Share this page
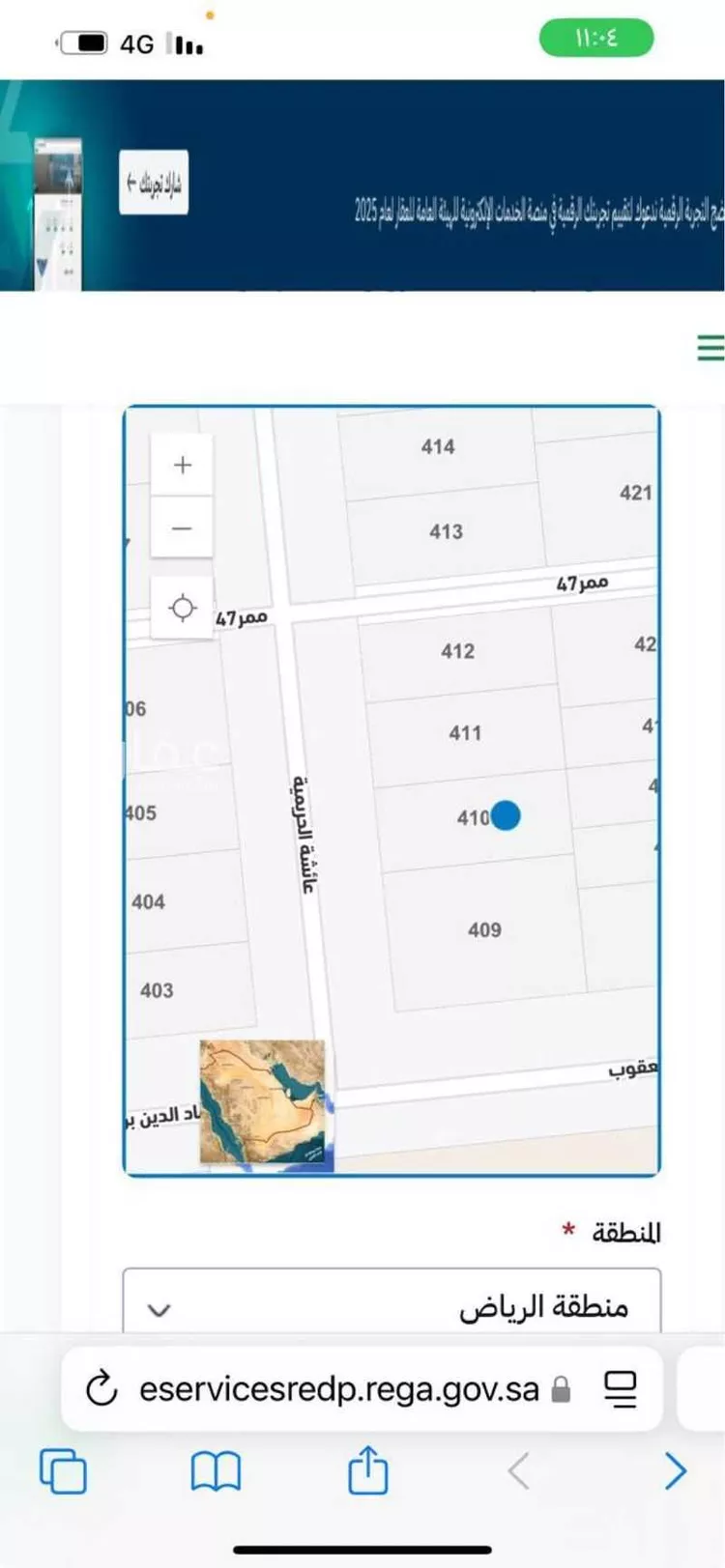 367,1469
